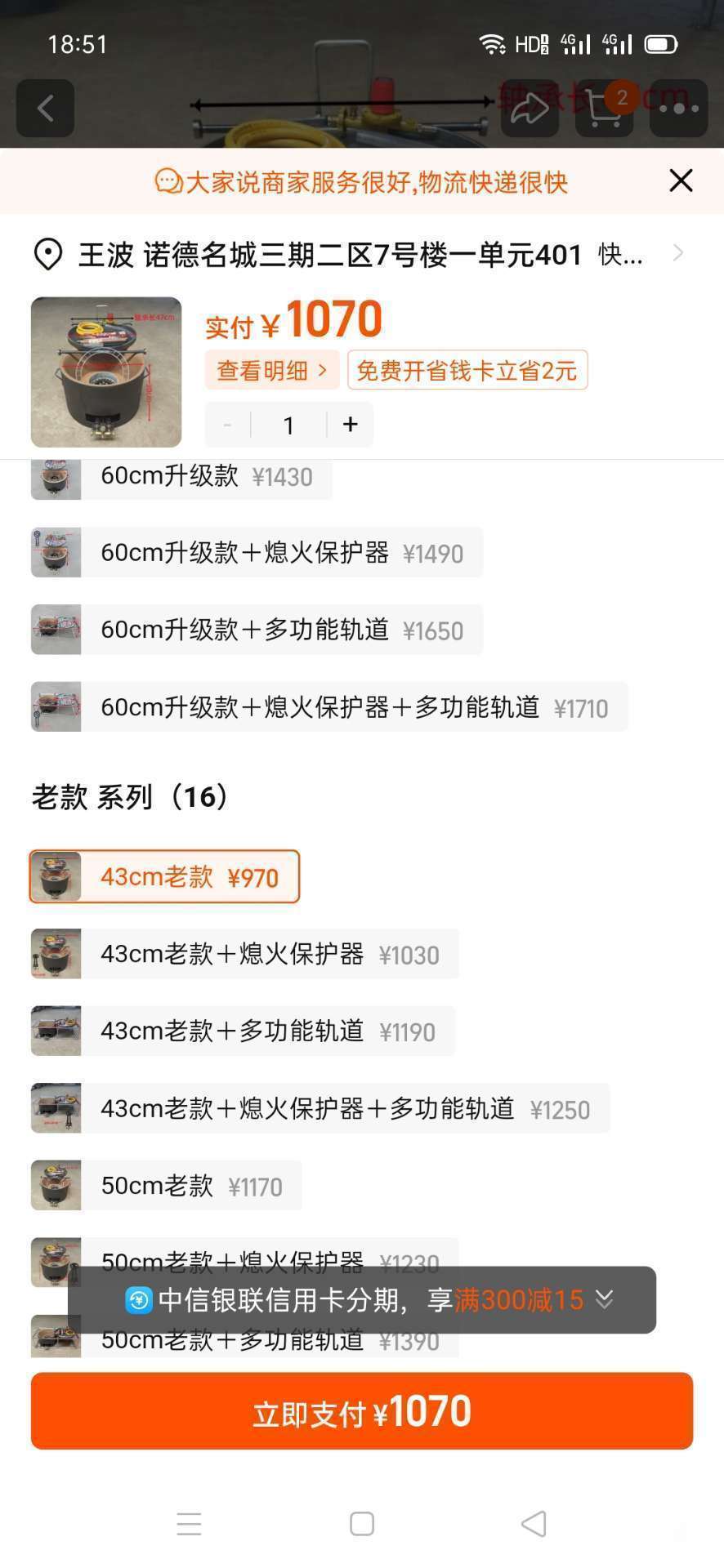Tap 立即支付 ¥1070 to pay now
724x1568 pixels.
click(x=362, y=1411)
